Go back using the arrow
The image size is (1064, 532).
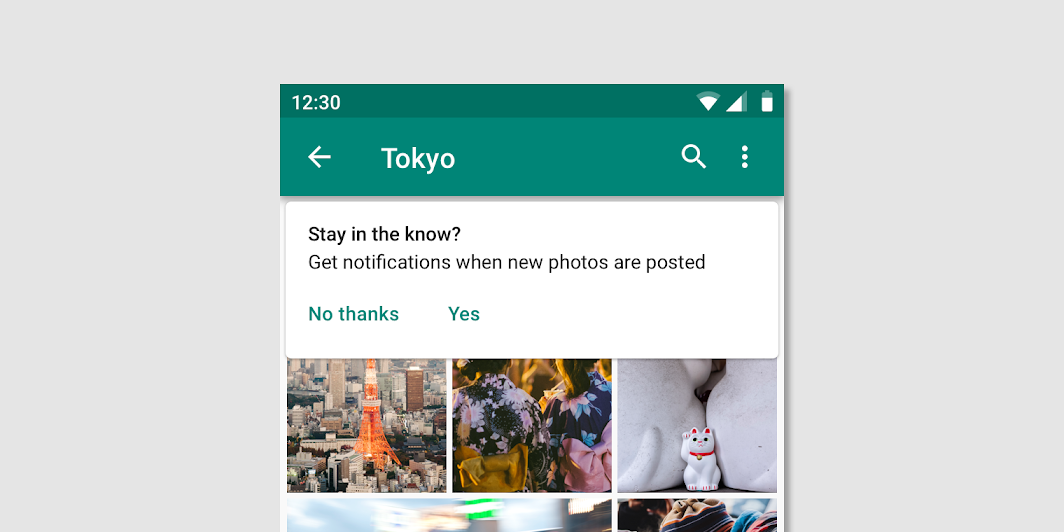pos(319,157)
